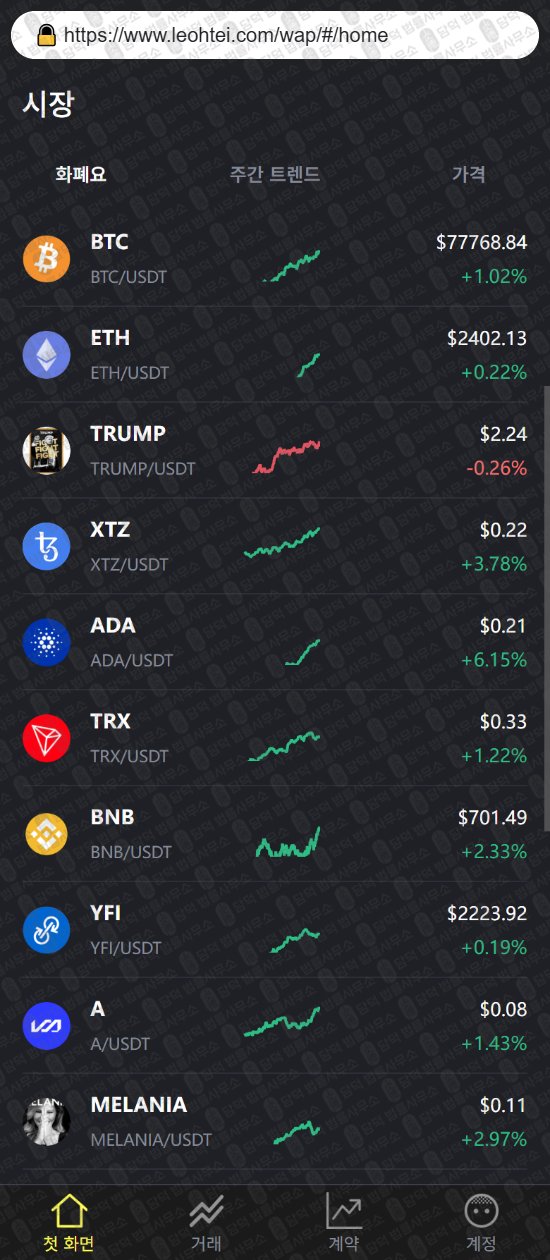This screenshot has height=1260, width=550.
Task: Switch to the 거래 tab
Action: pos(206,1223)
